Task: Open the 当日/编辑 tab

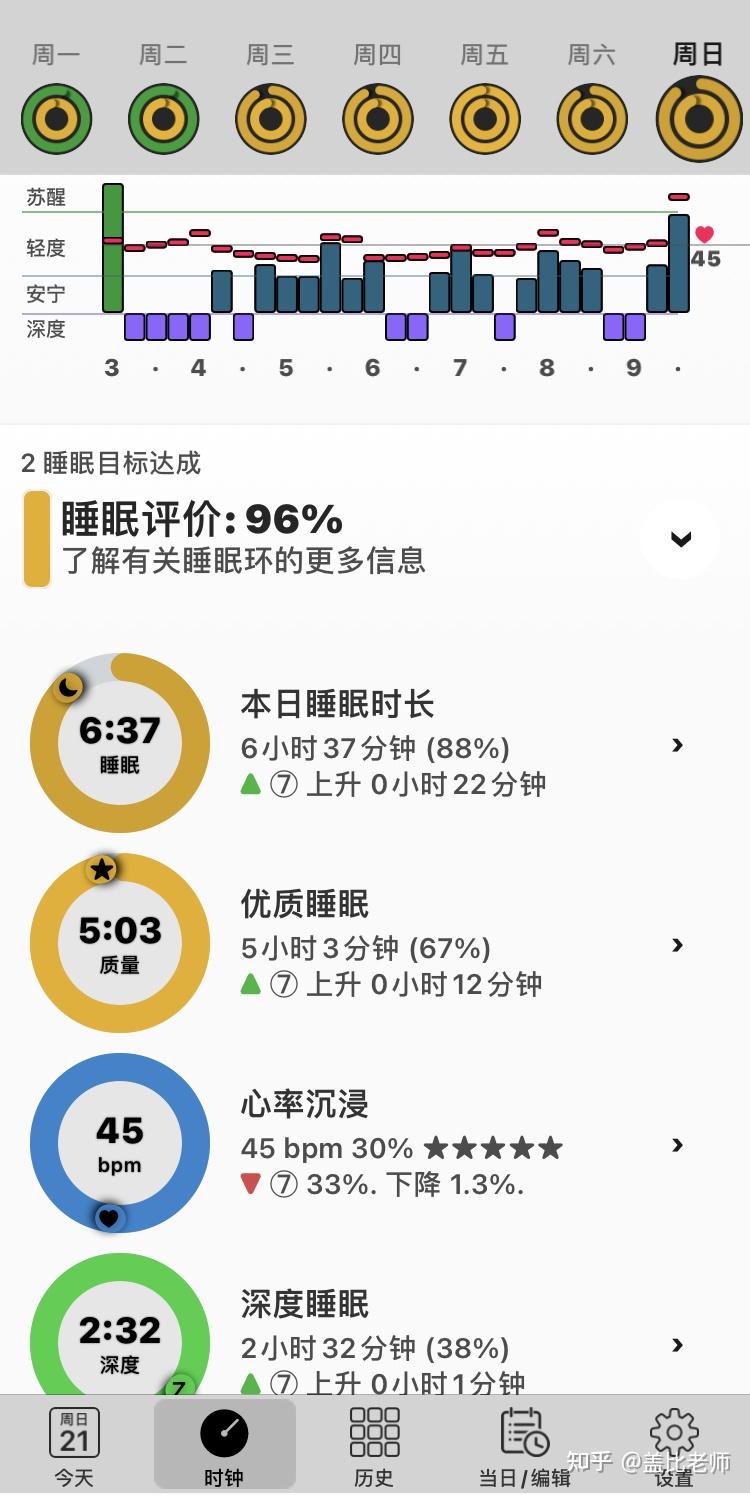Action: click(x=524, y=1445)
